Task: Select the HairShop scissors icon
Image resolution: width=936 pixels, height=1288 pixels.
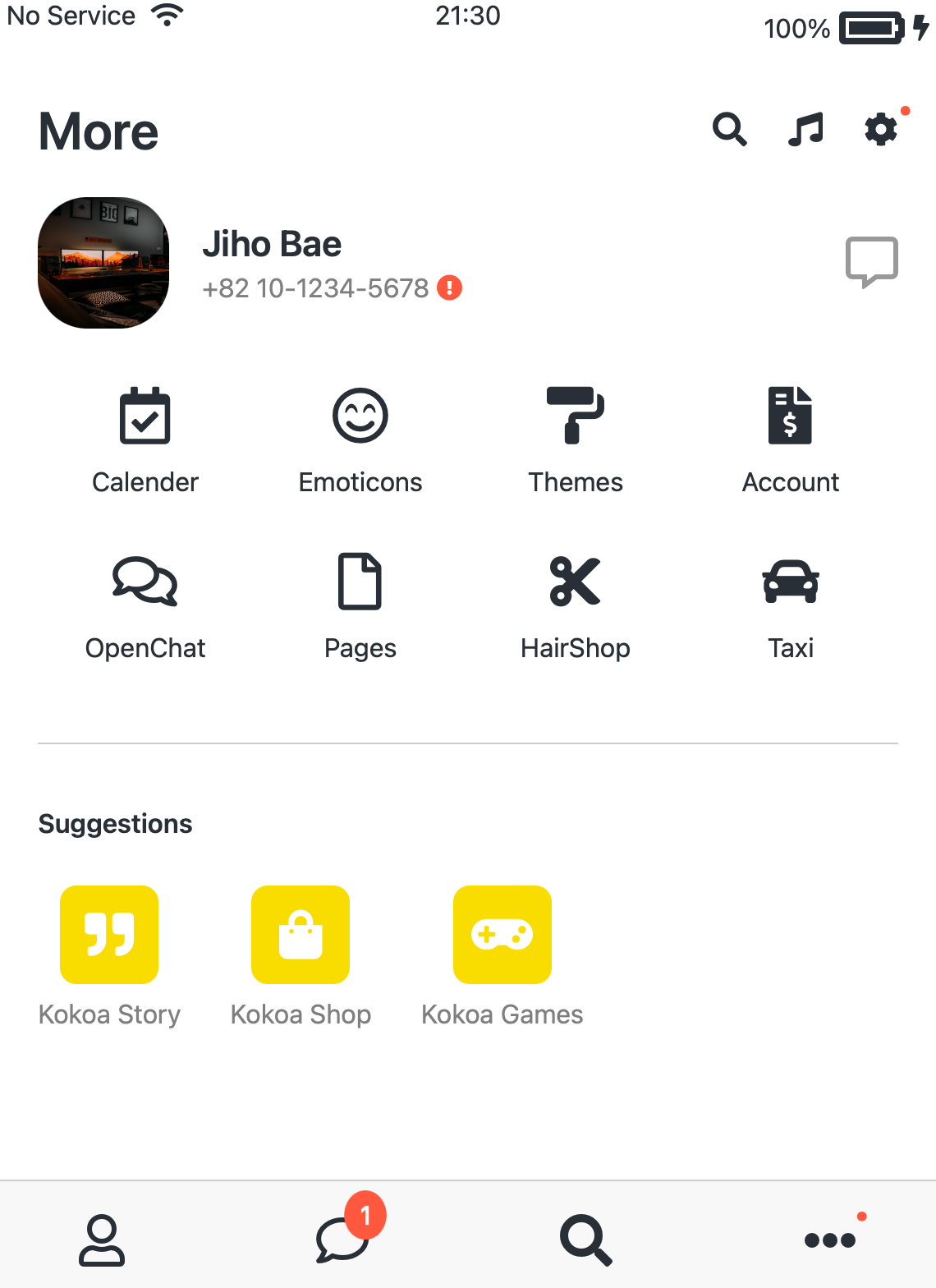Action: pyautogui.click(x=575, y=582)
